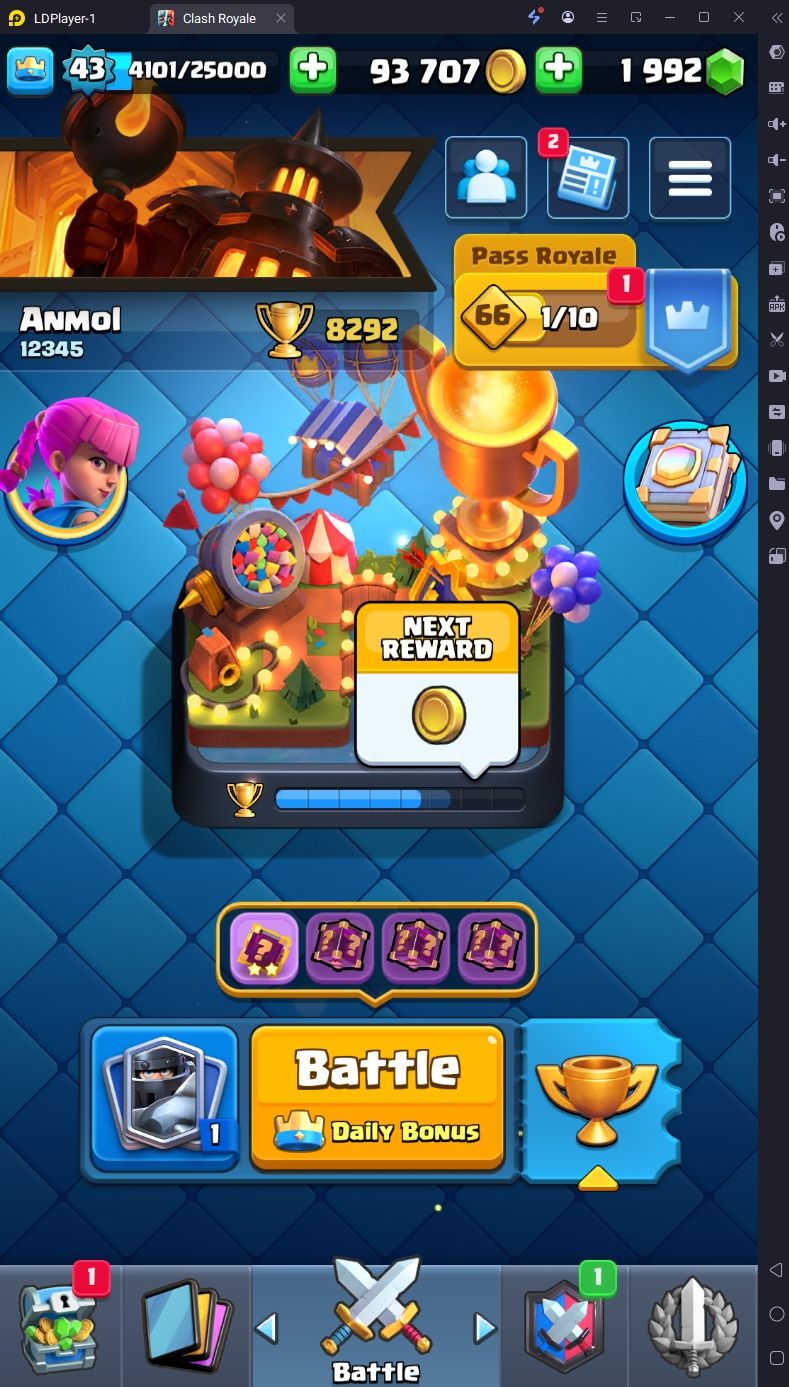Screen dimensions: 789x1387
Task: Switch to the Events sword tab
Action: pyautogui.click(x=692, y=1325)
